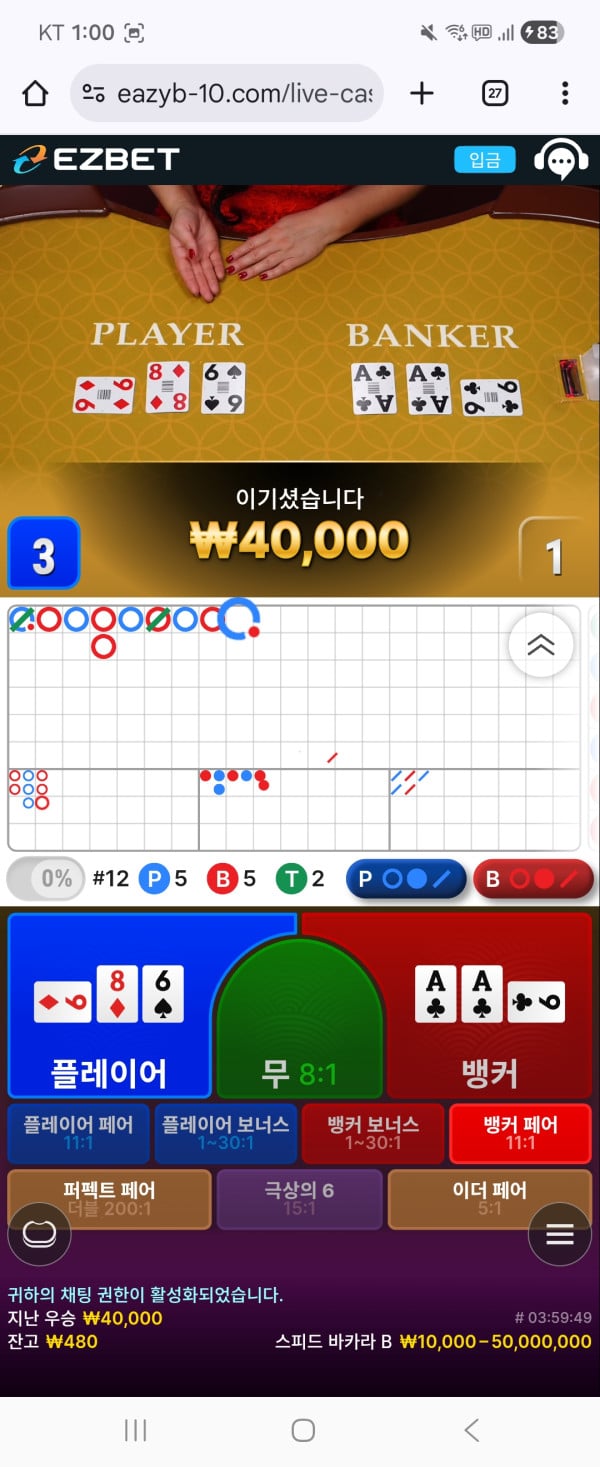This screenshot has width=600, height=1467.
Task: Go to the browser home page
Action: coord(35,94)
